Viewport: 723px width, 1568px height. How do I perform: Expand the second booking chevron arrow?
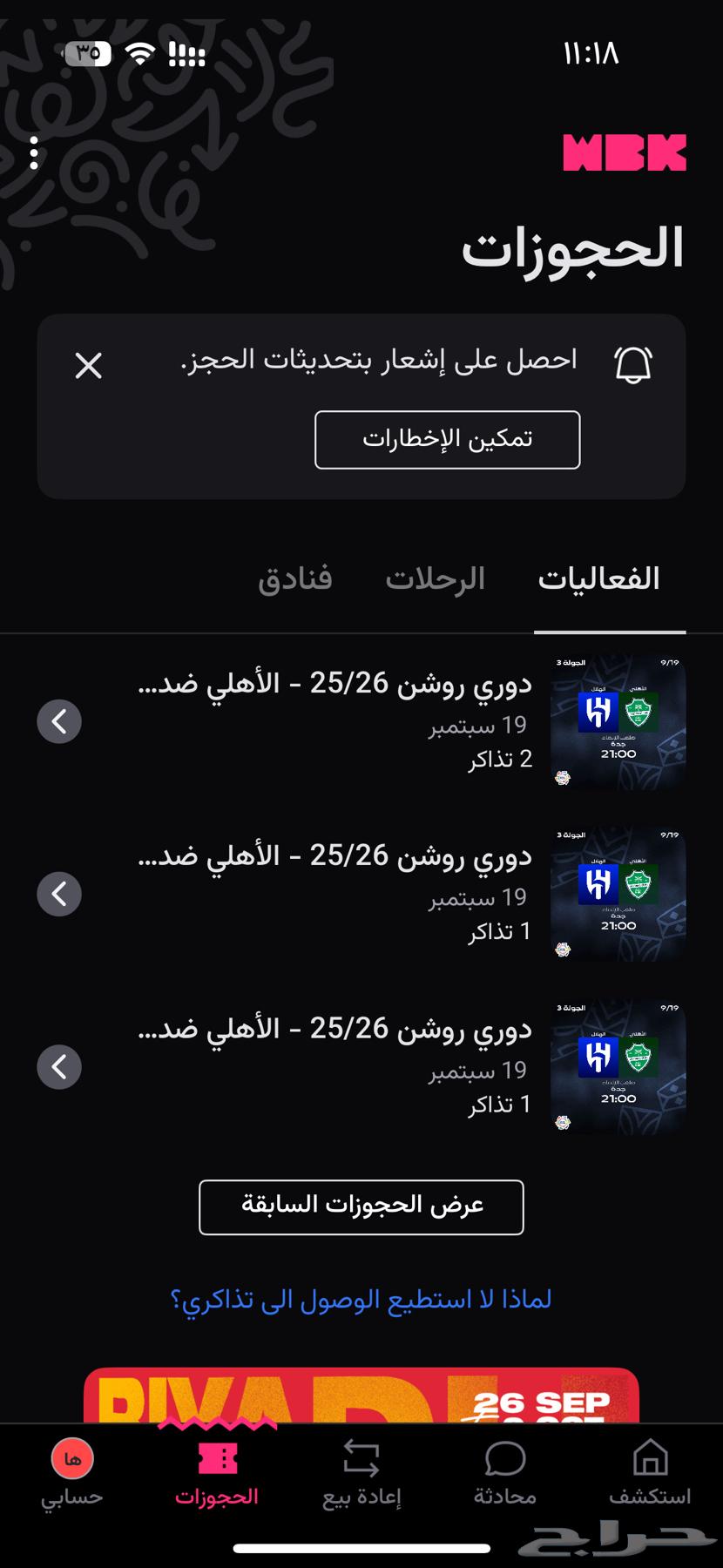pyautogui.click(x=58, y=894)
